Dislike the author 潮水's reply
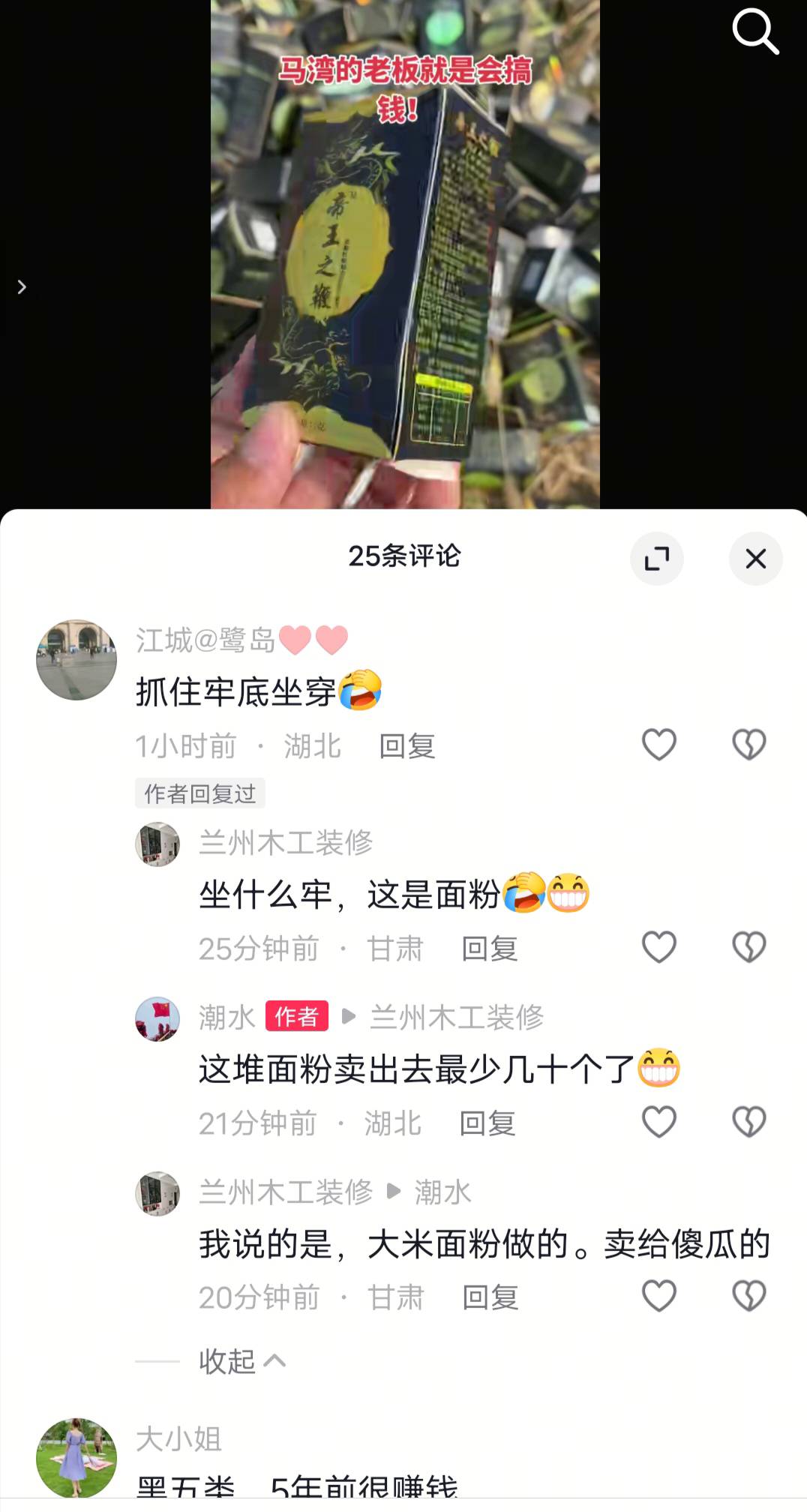The image size is (807, 1512). tap(748, 1122)
